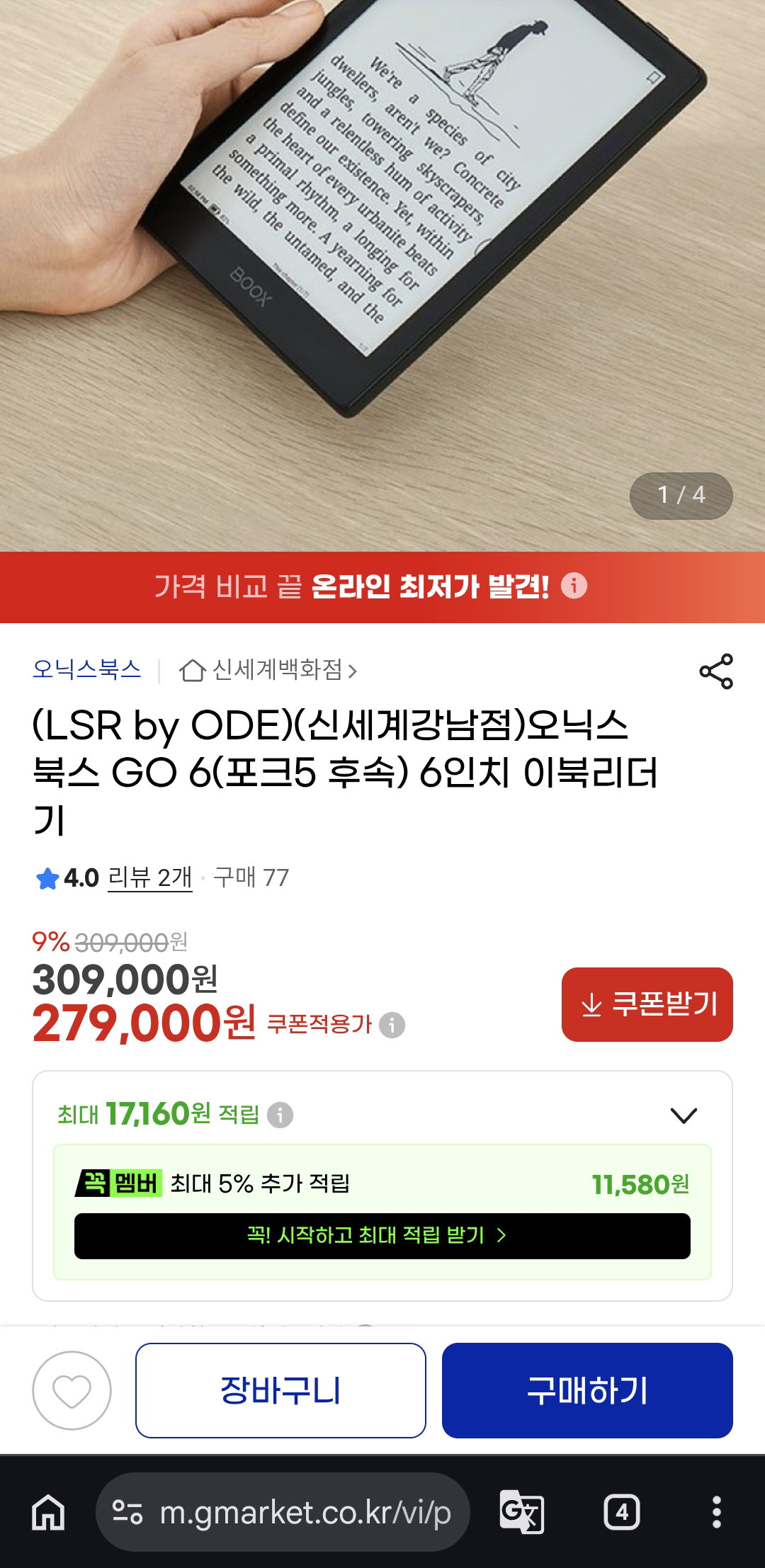Open the 오닉스북스 brand link
This screenshot has width=765, height=1568.
86,669
